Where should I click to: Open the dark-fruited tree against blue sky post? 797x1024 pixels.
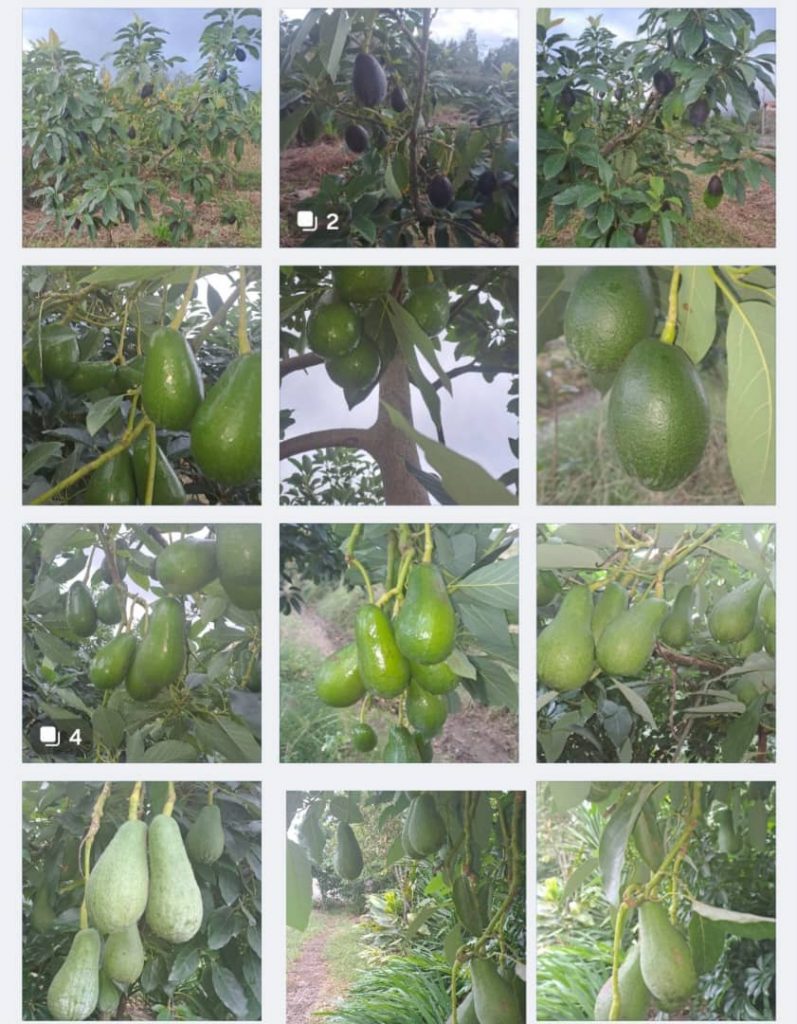point(655,128)
